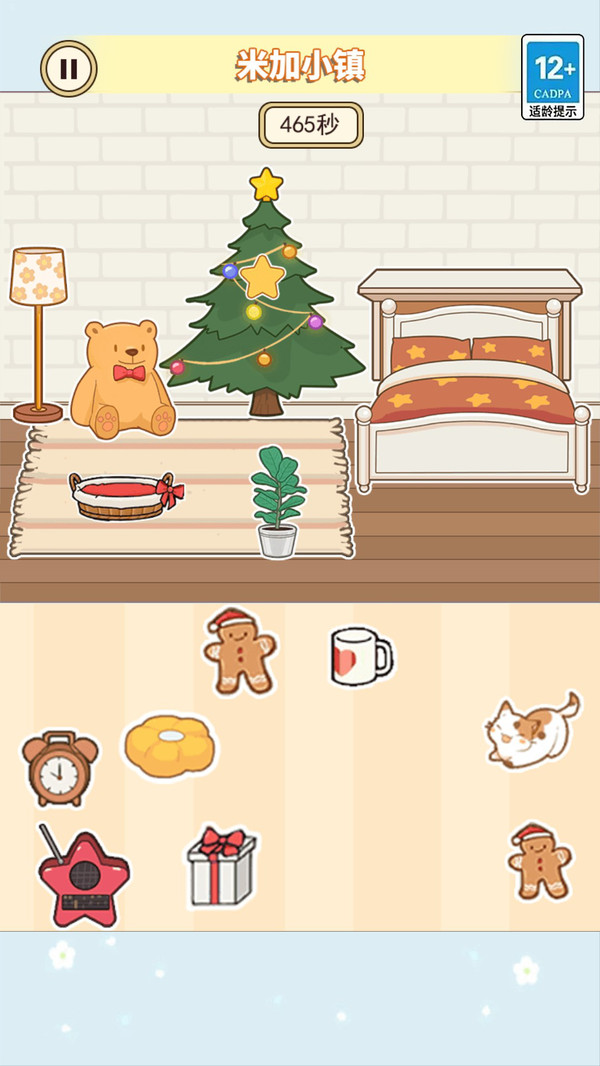Image resolution: width=600 pixels, height=1066 pixels.
Task: Pick the heart mug sticker
Action: (x=359, y=656)
